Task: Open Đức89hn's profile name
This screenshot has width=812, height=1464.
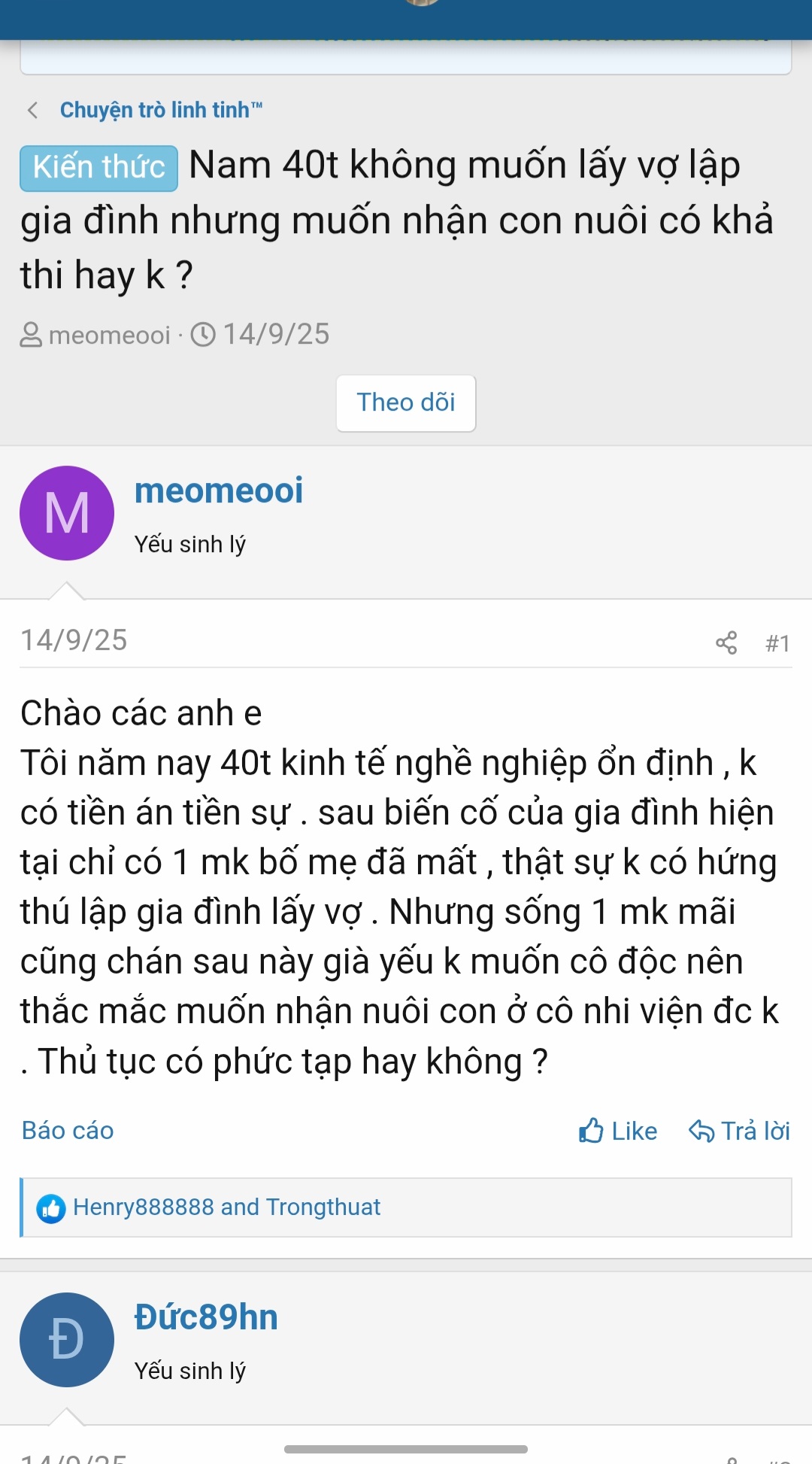Action: coord(206,1317)
